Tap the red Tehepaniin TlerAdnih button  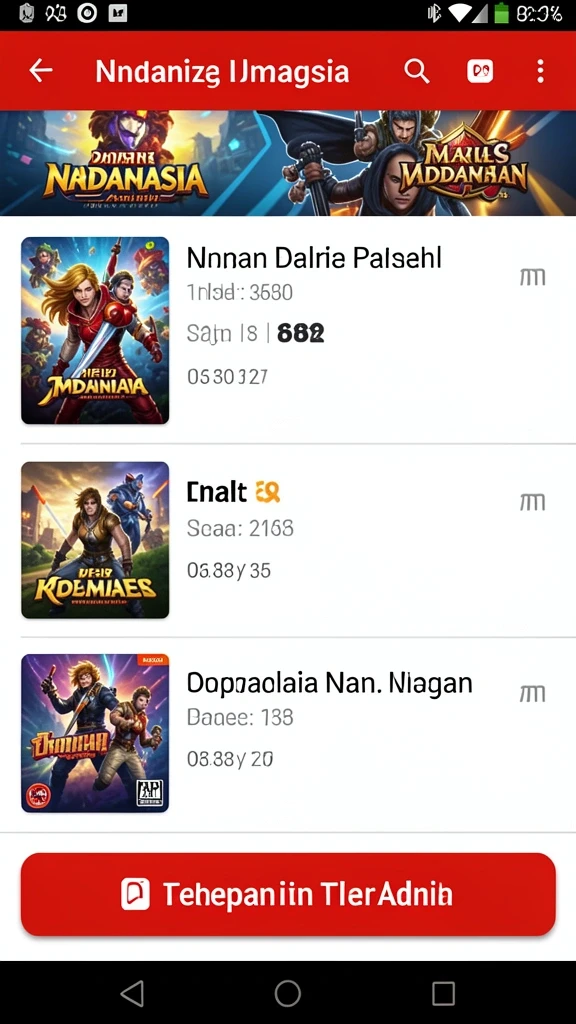tap(288, 894)
